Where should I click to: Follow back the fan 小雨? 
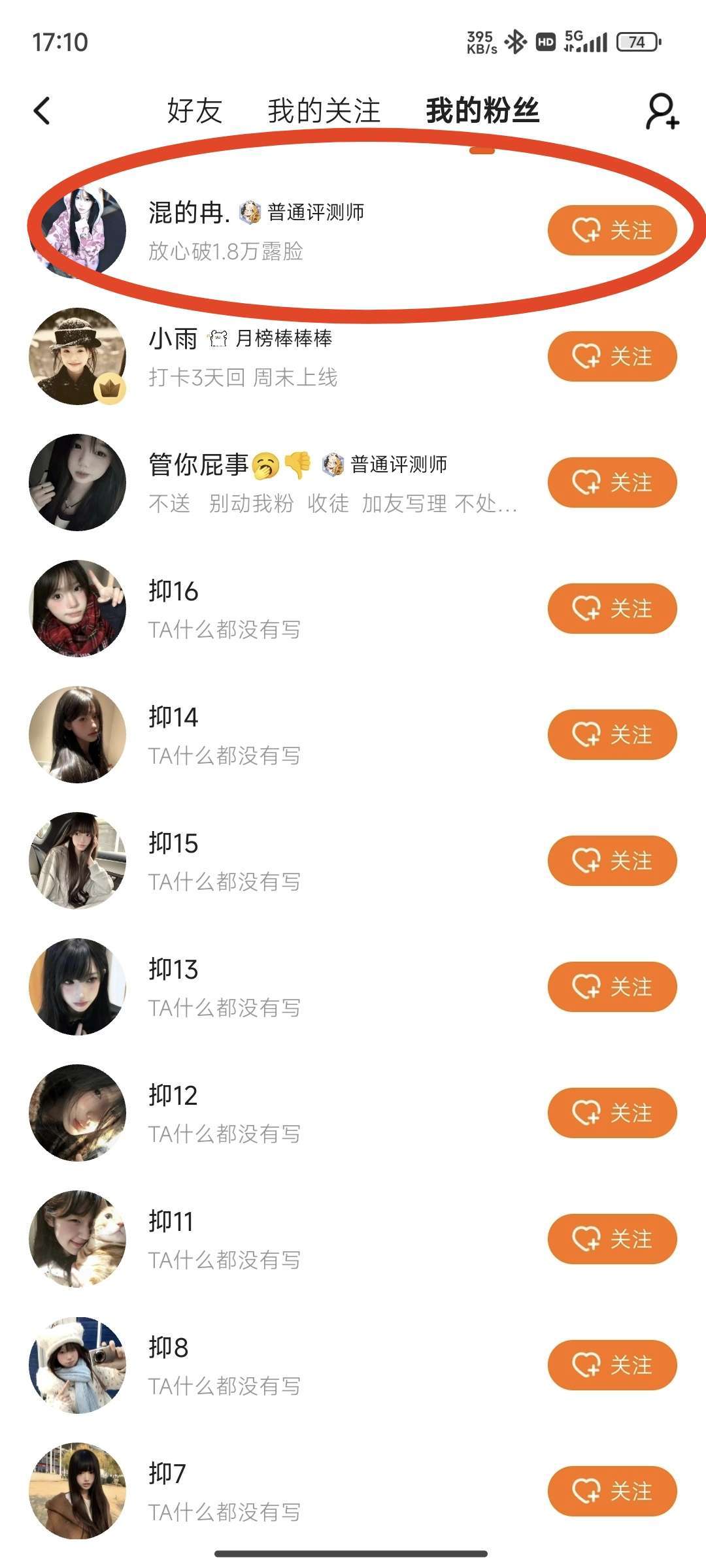click(x=612, y=357)
